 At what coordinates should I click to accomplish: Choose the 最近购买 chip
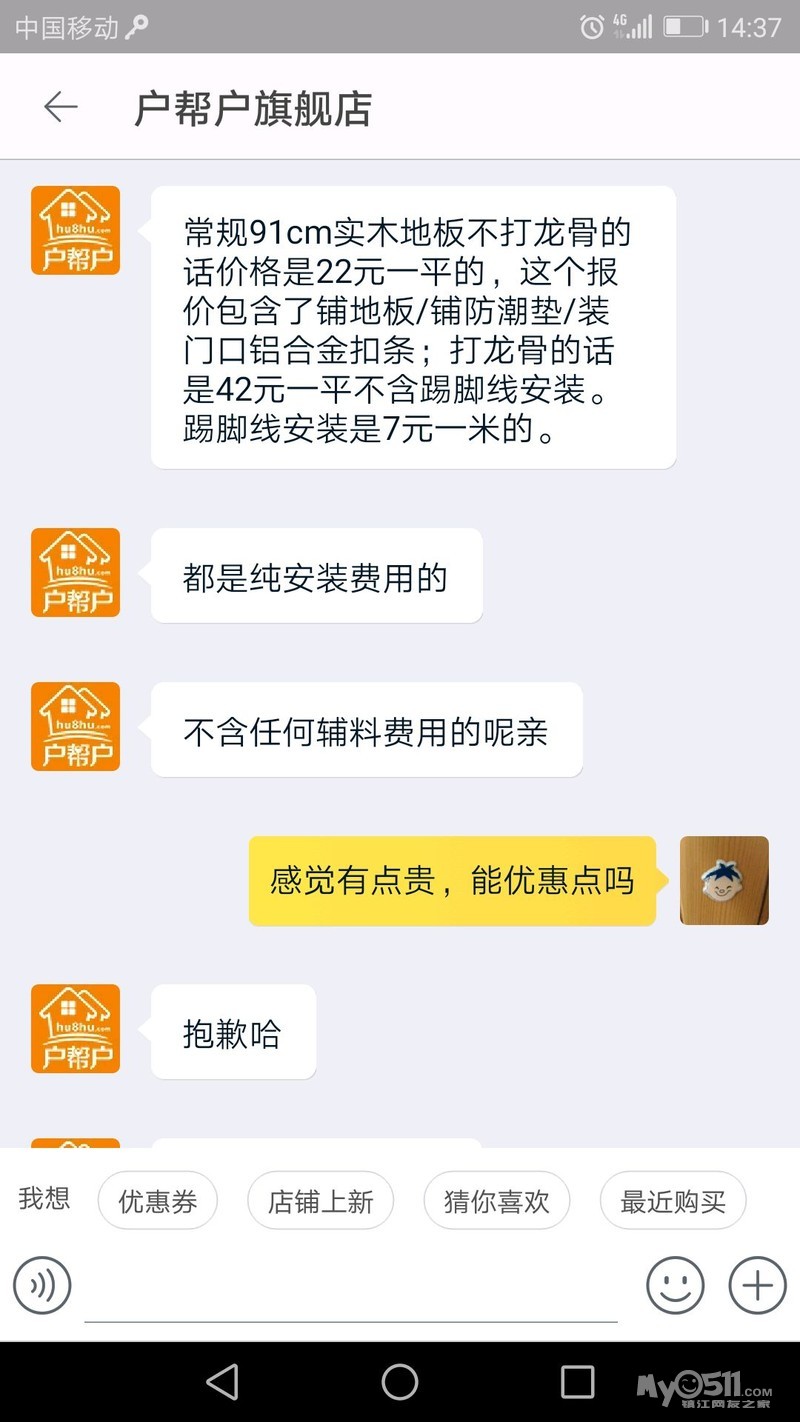coord(673,1201)
